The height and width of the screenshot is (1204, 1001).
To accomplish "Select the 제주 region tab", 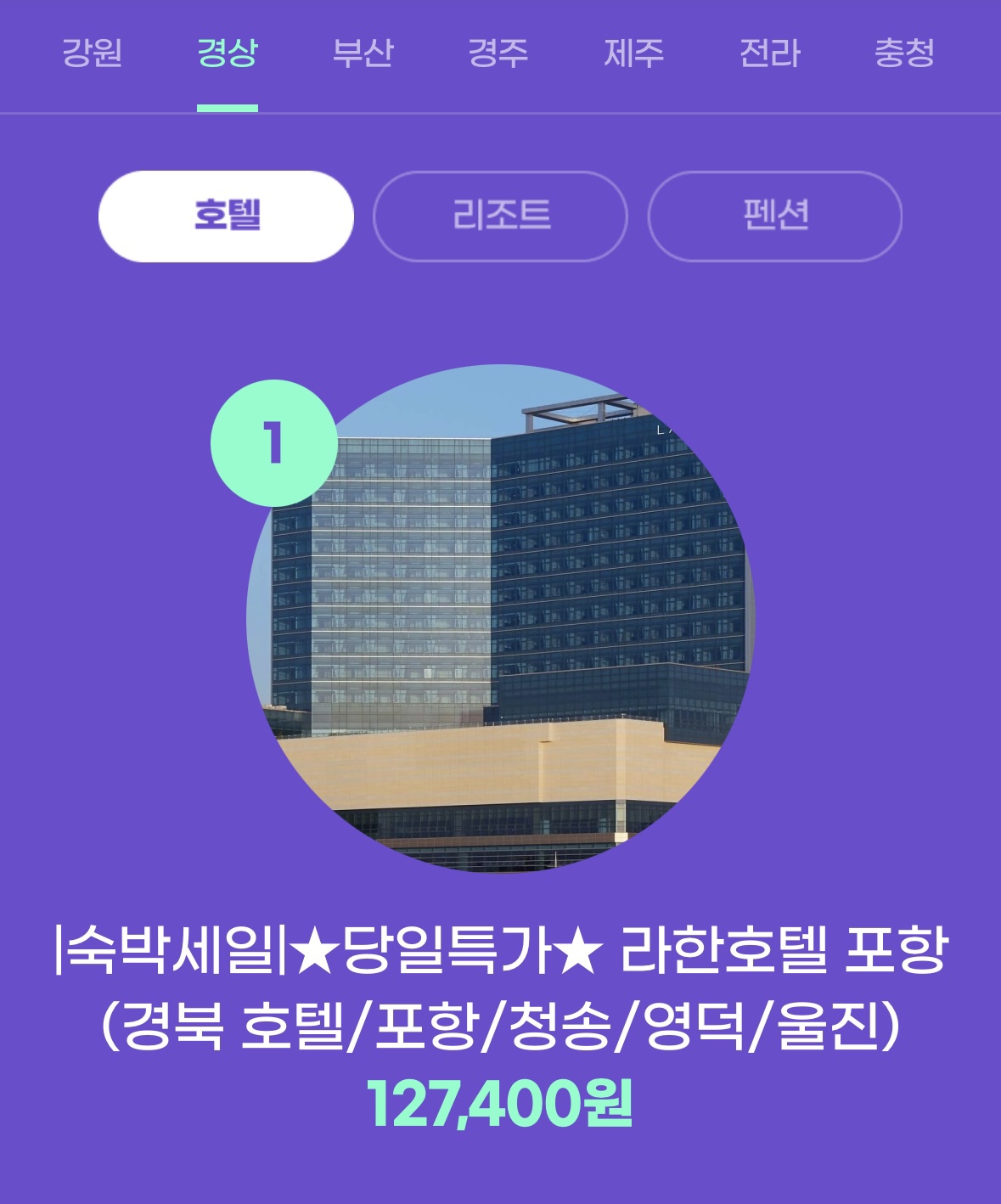I will (x=634, y=53).
